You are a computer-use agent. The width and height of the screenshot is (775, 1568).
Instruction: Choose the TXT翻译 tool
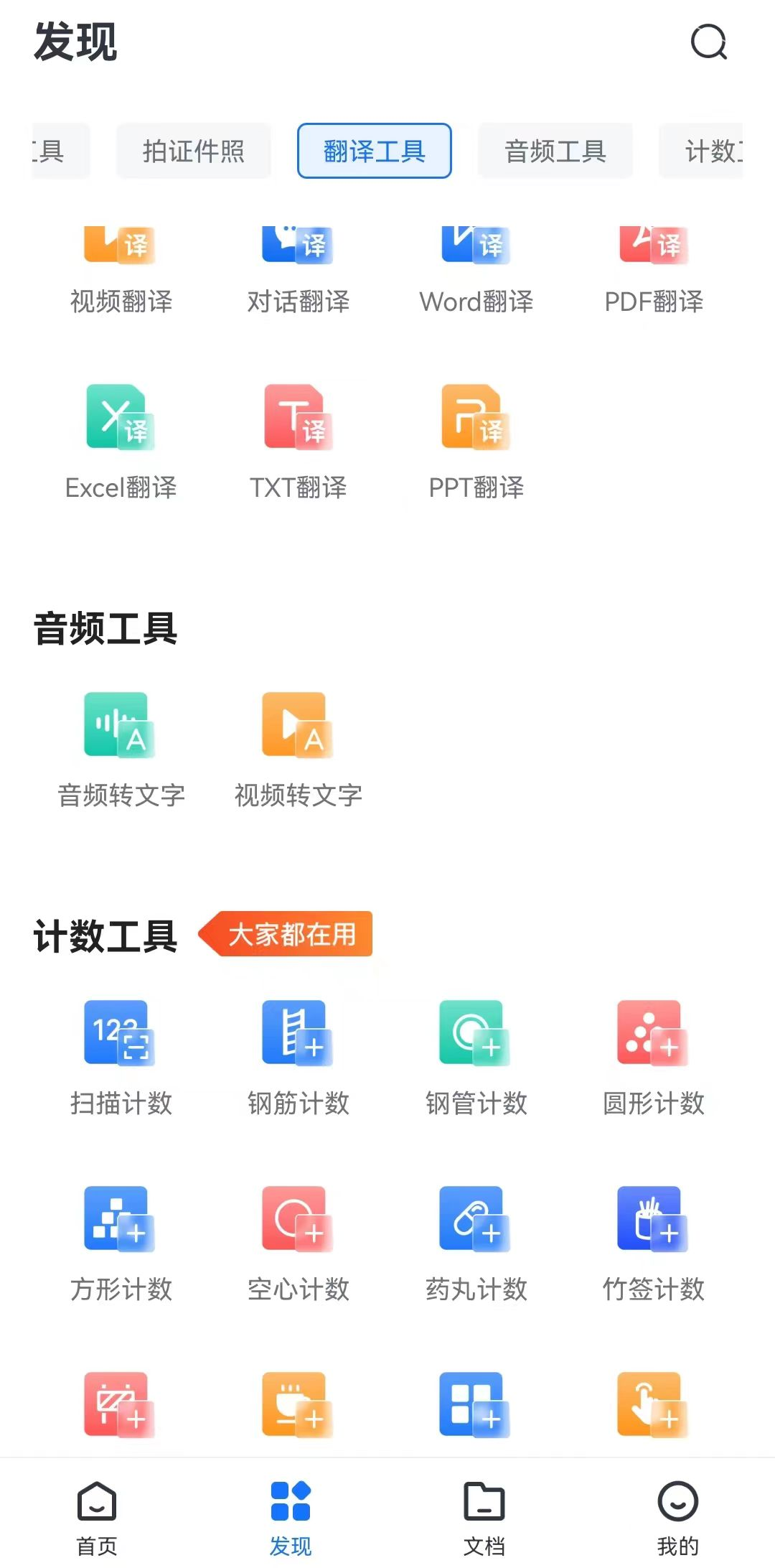click(299, 442)
